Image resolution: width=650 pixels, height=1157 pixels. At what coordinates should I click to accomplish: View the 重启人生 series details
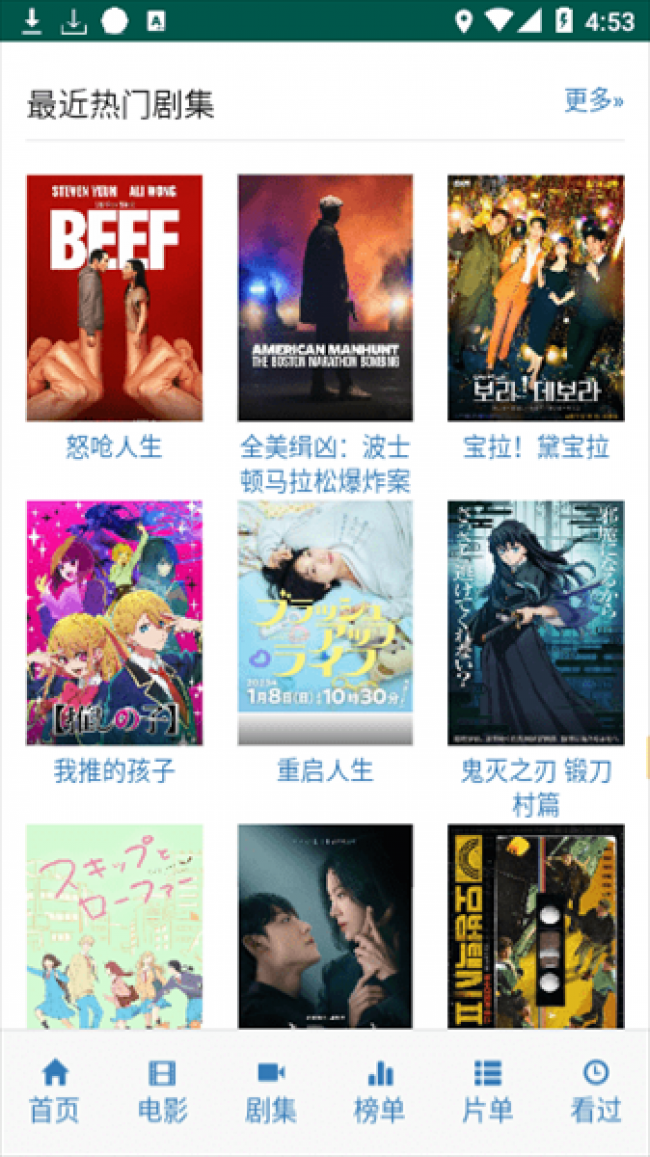point(325,622)
